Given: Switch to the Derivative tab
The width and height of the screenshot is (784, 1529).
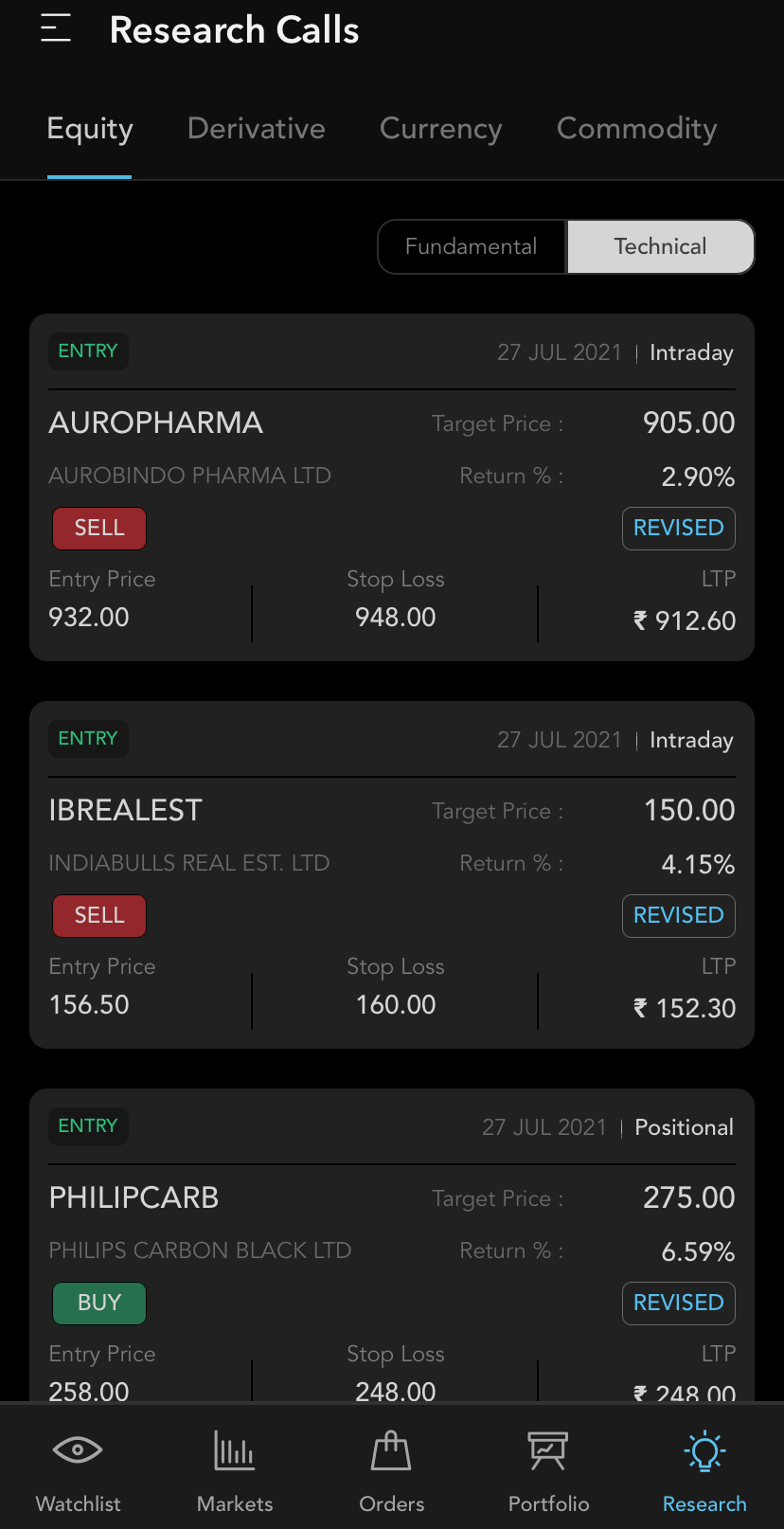Looking at the screenshot, I should [x=257, y=129].
